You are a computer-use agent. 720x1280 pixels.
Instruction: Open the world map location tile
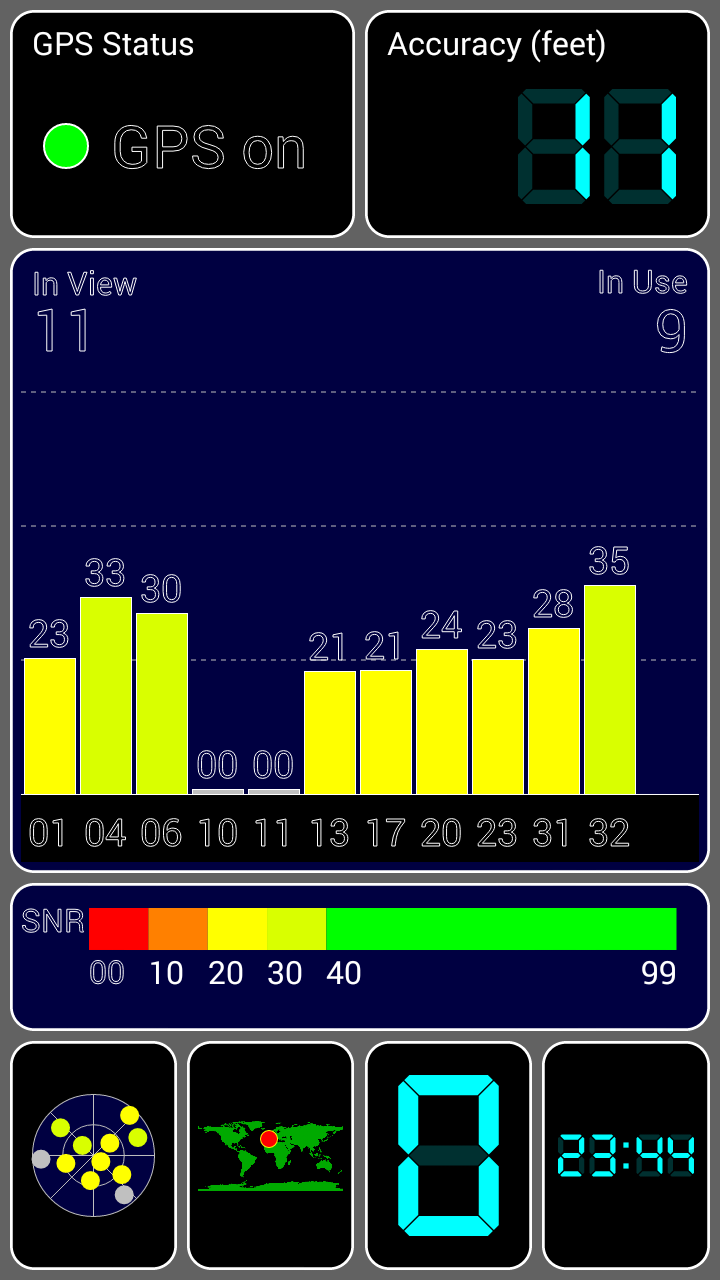click(x=270, y=1155)
